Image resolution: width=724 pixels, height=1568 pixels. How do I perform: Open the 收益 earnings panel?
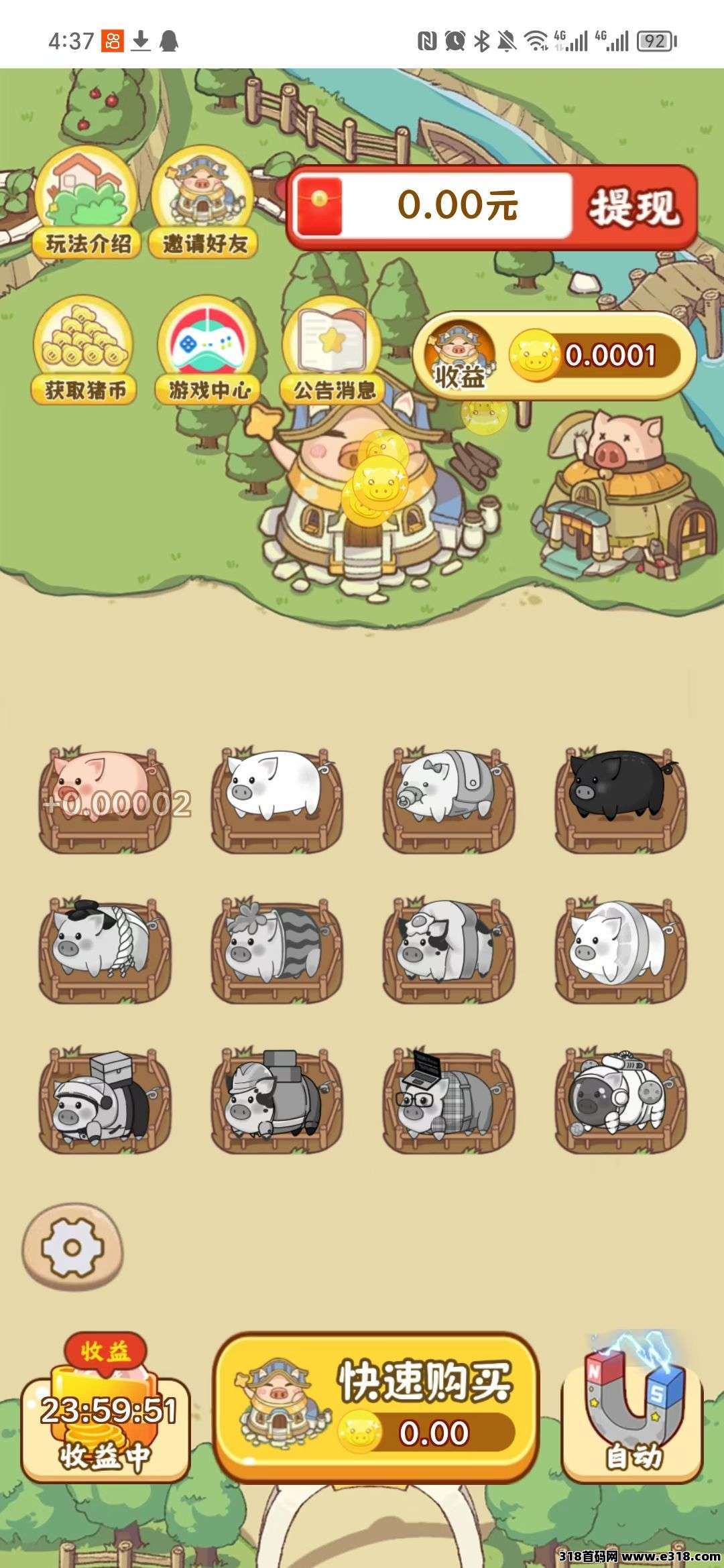(x=554, y=355)
